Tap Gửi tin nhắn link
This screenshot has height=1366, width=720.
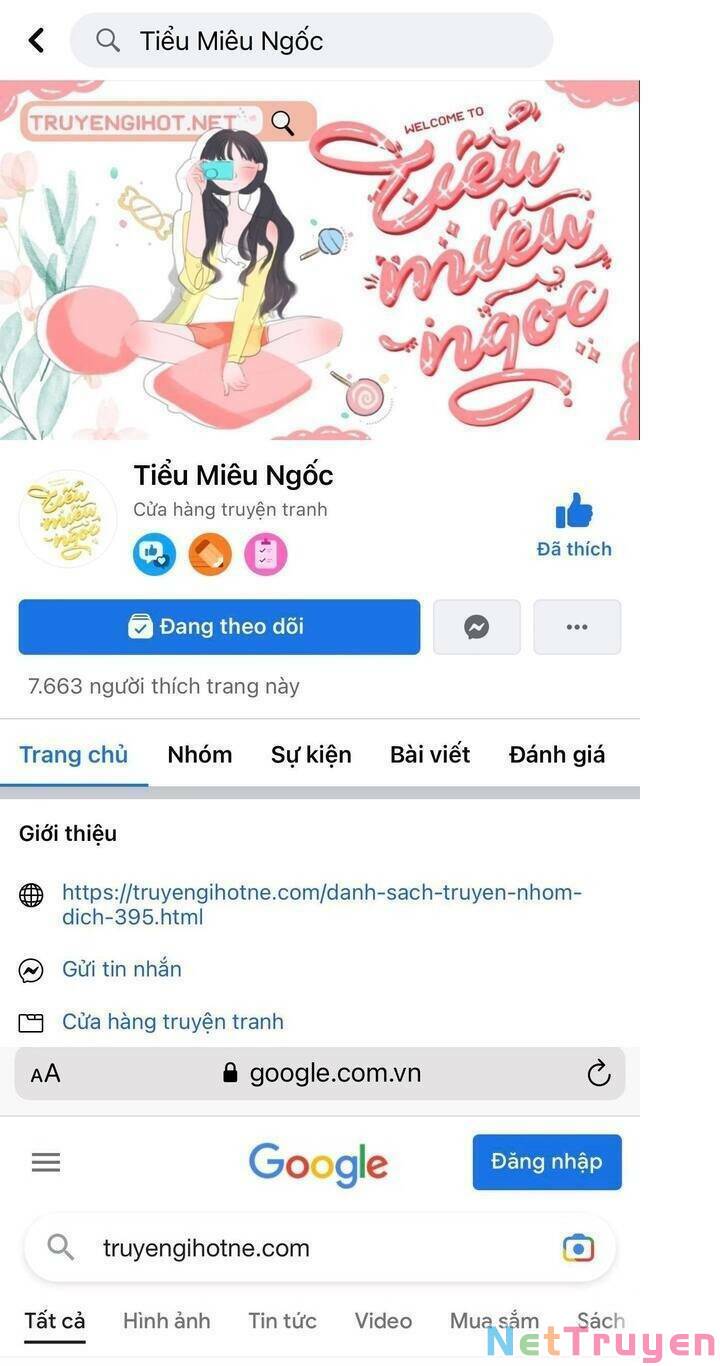122,969
